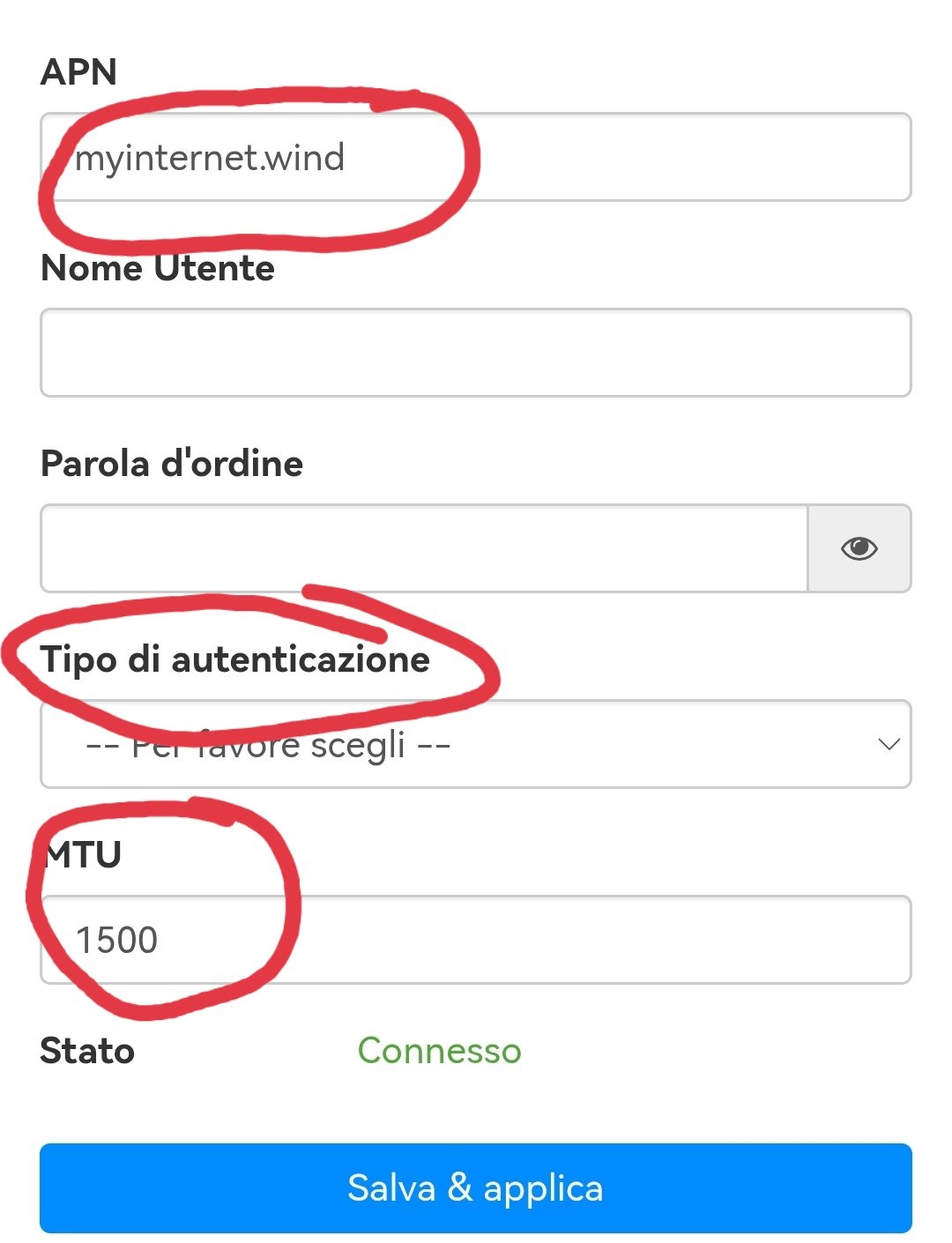Focus the Nome Utente text field

476,353
